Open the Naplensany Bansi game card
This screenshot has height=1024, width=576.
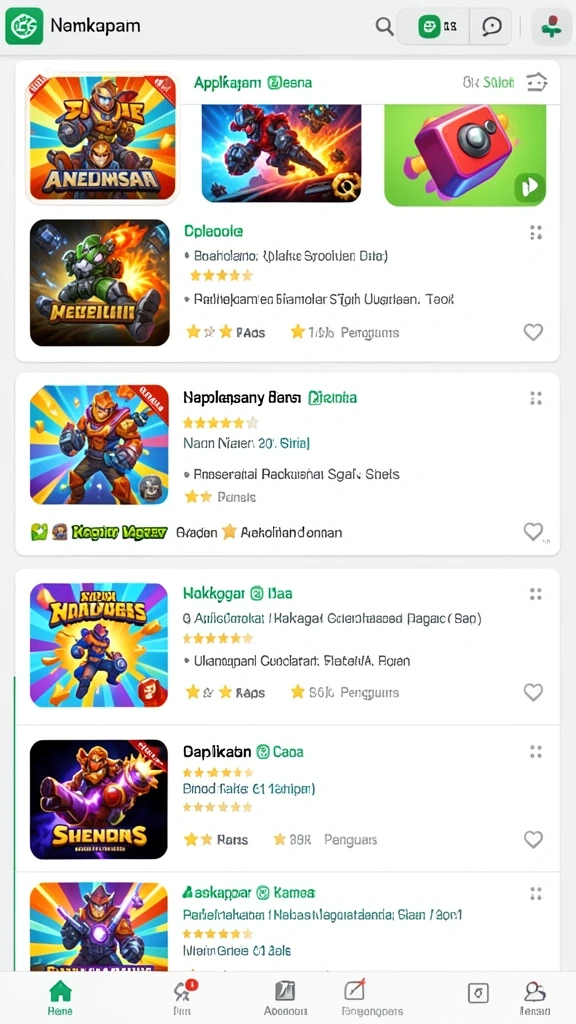click(287, 464)
